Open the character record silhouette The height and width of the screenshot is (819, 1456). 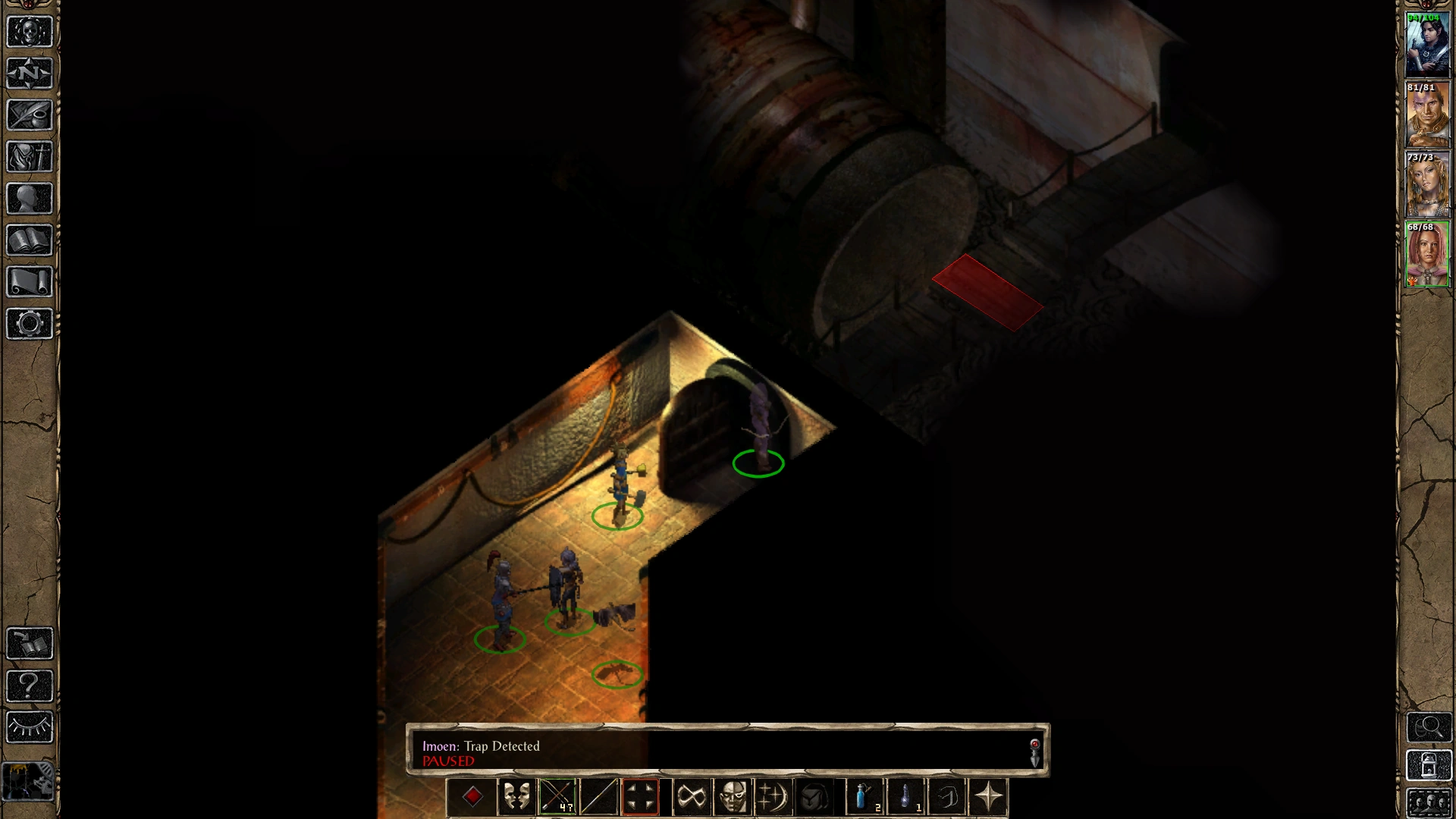[x=30, y=199]
